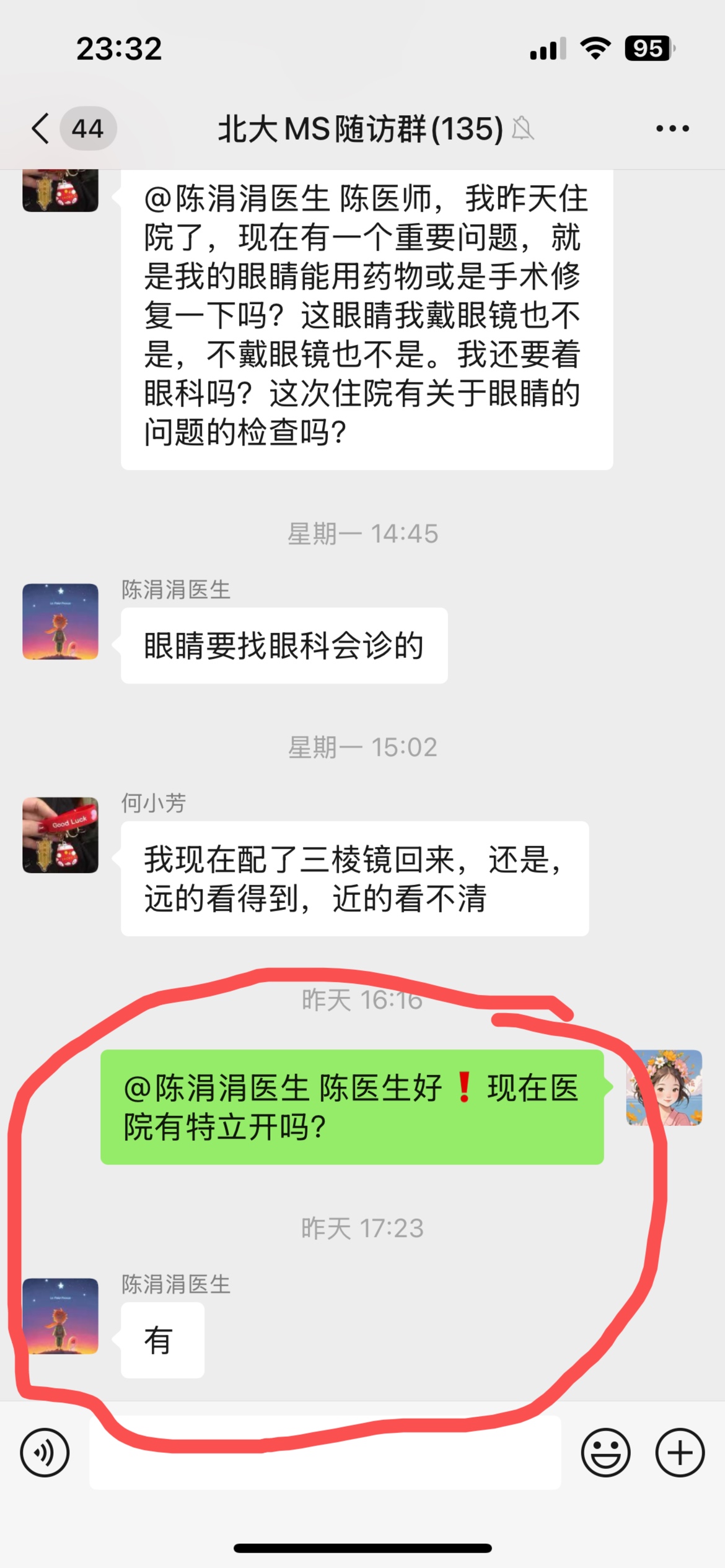Open my own avatar beside the green message
The width and height of the screenshot is (725, 1568).
(x=664, y=1087)
